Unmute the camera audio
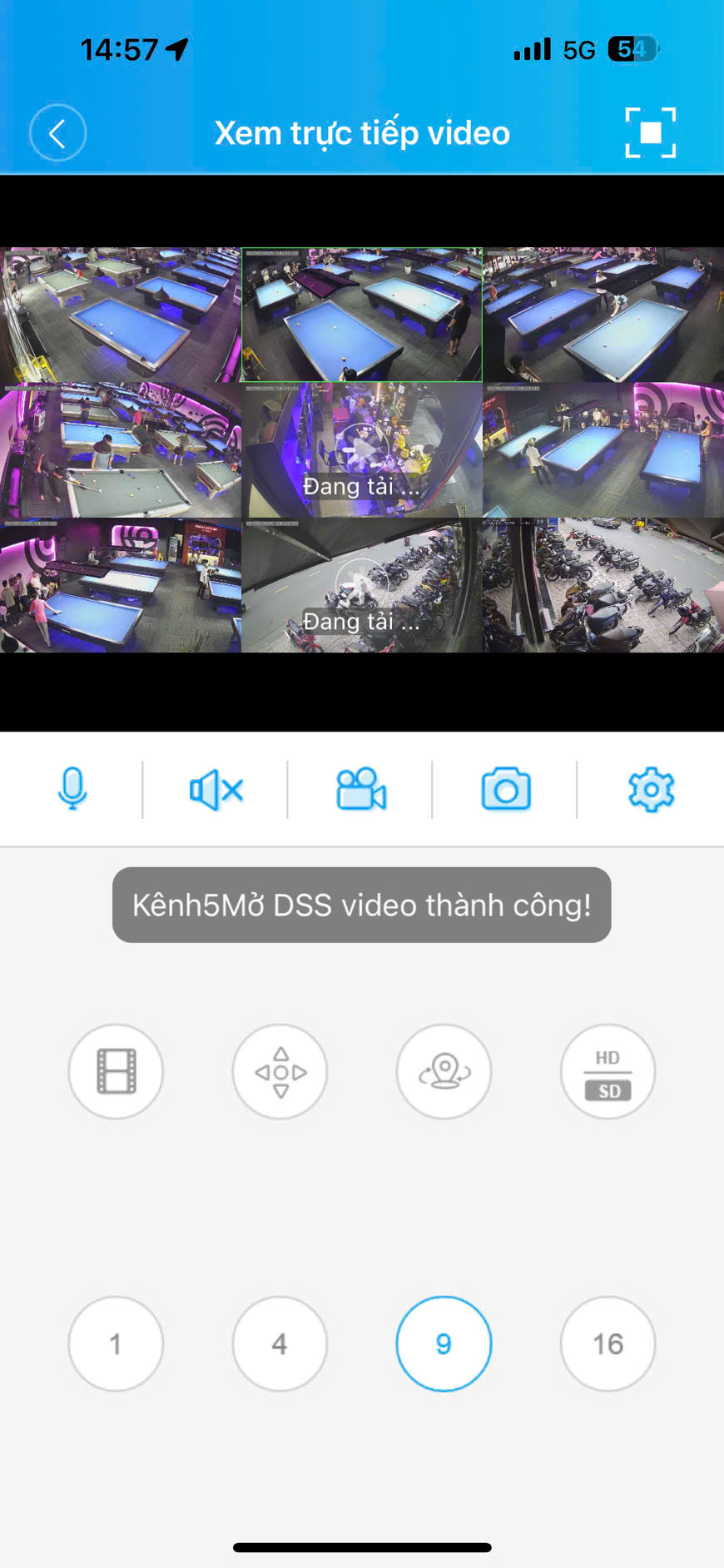 pyautogui.click(x=216, y=790)
